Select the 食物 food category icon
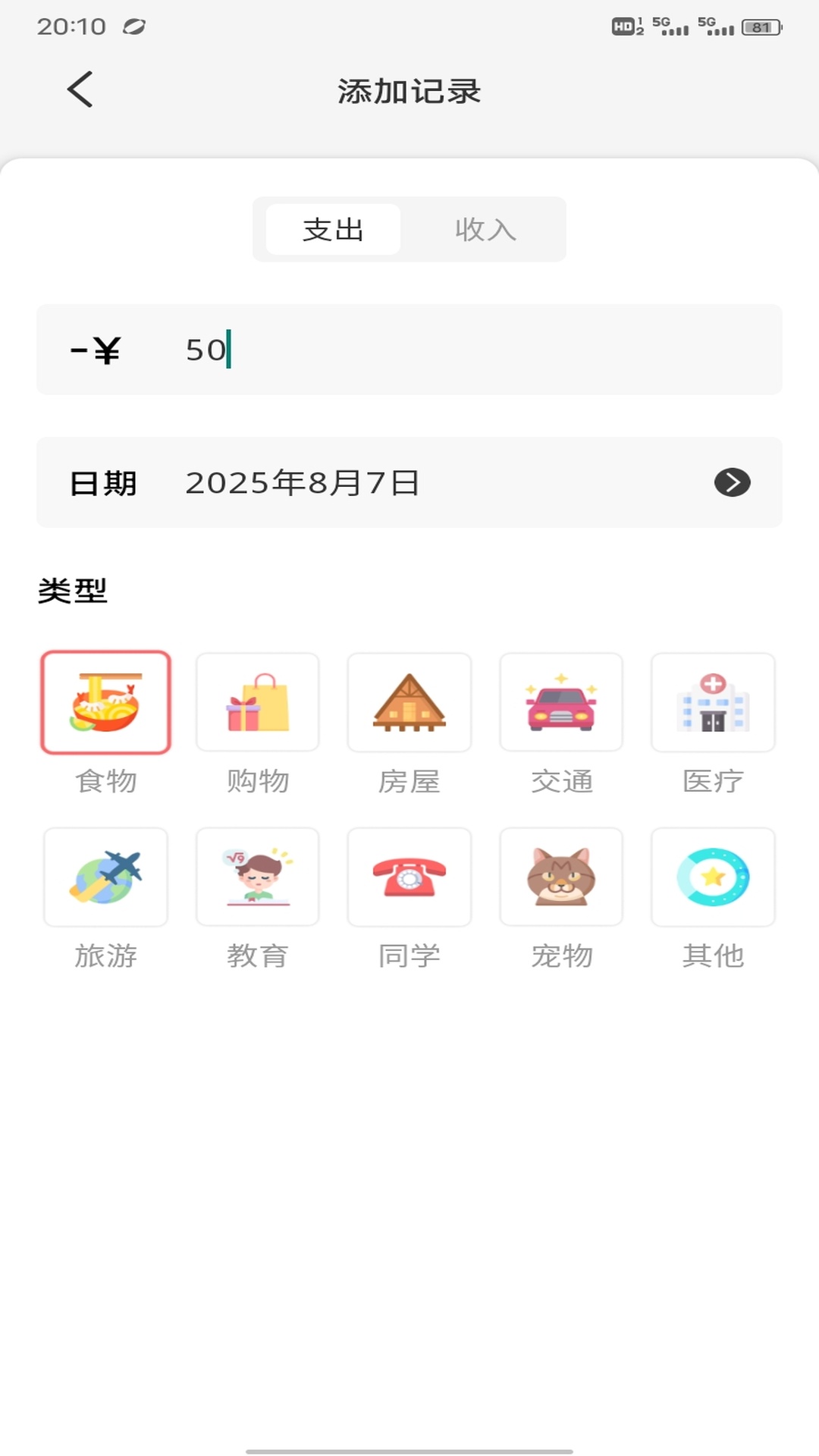Viewport: 819px width, 1456px height. click(x=105, y=701)
